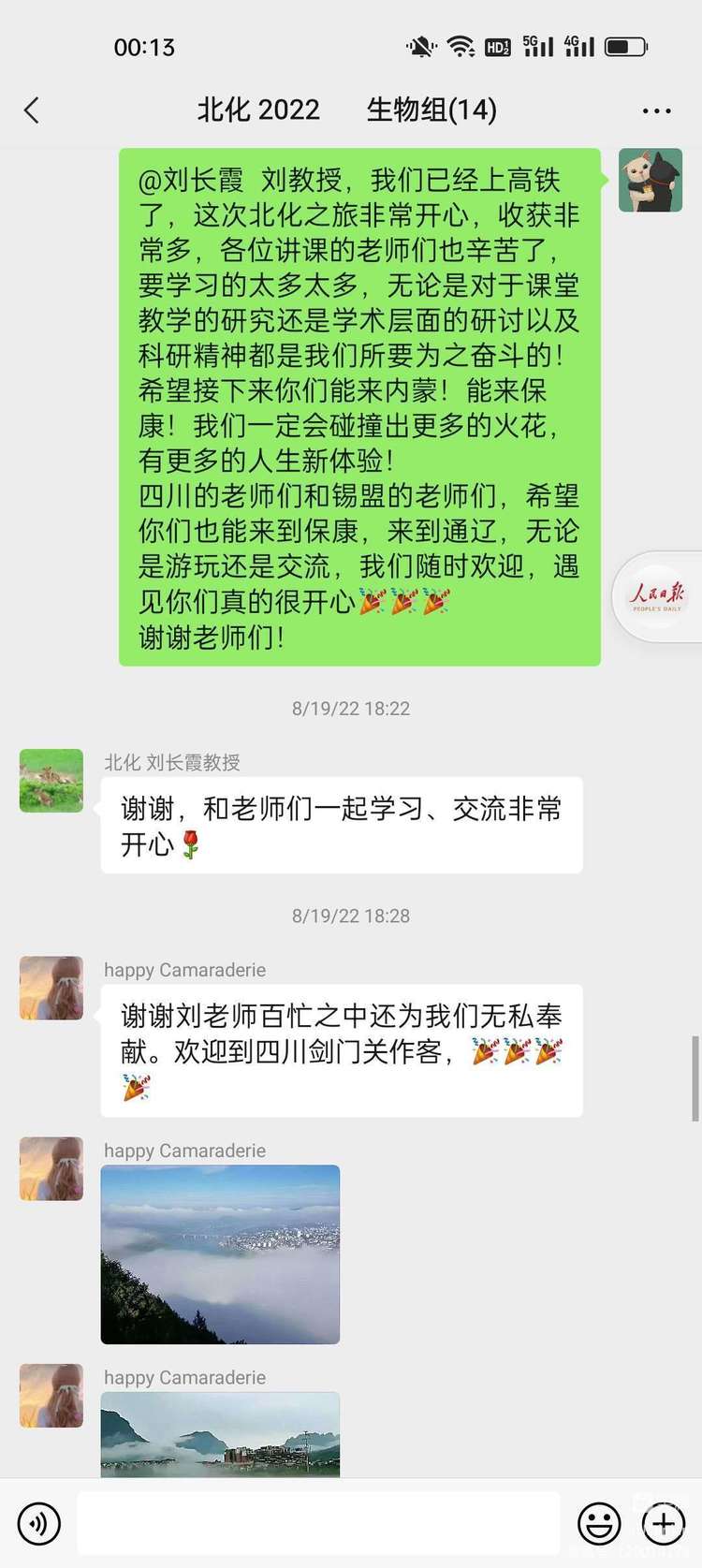Screen dimensions: 702x1568
Task: Tap the message text field
Action: click(x=318, y=1524)
